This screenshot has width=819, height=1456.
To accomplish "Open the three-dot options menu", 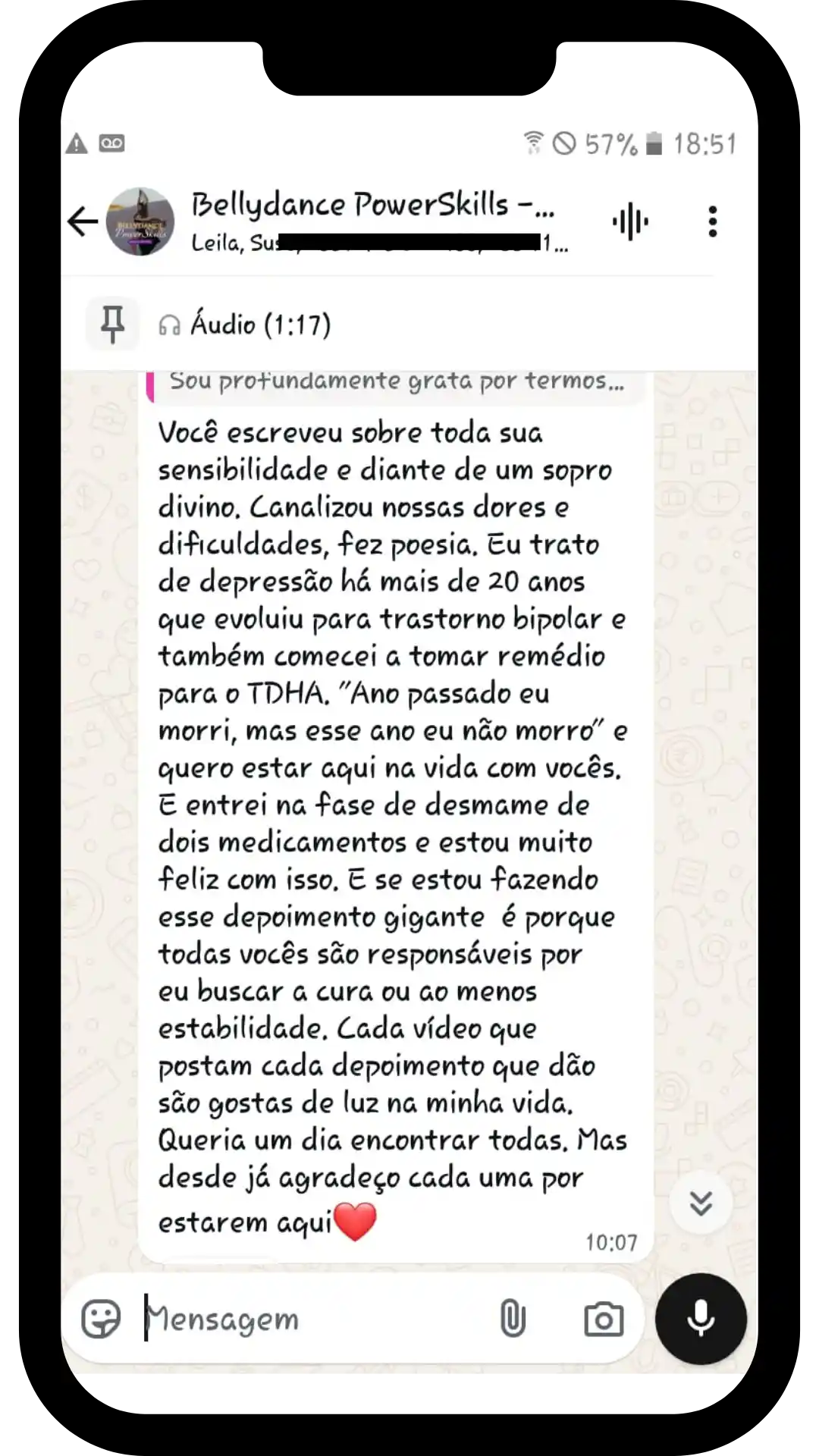I will pyautogui.click(x=711, y=221).
